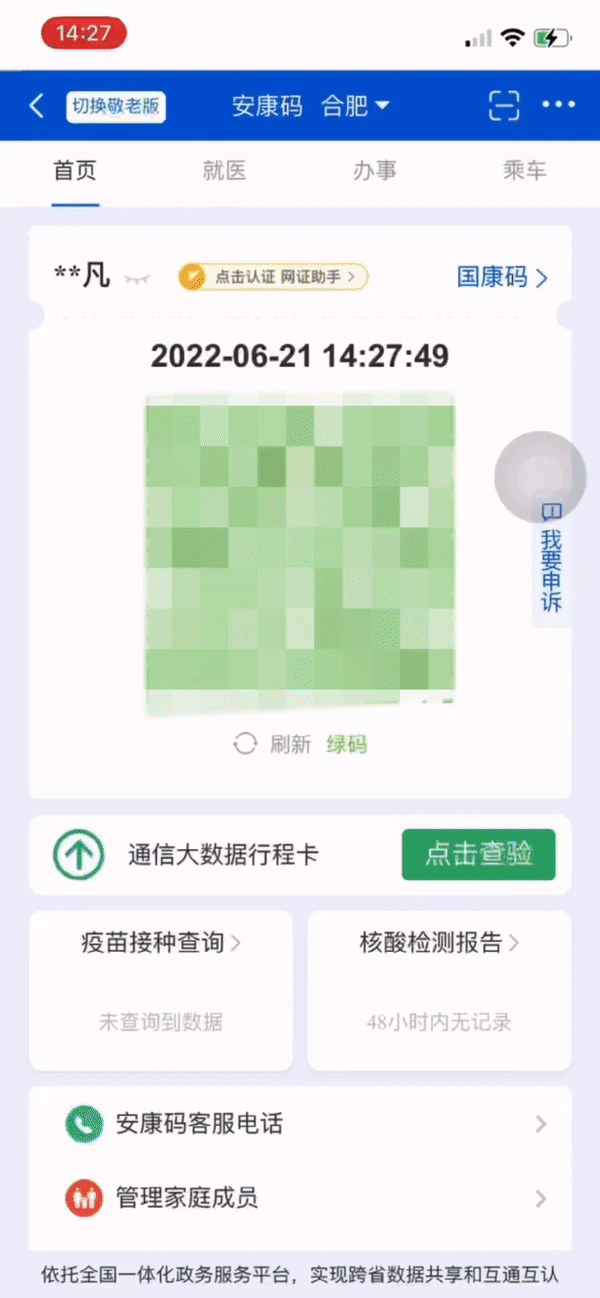This screenshot has height=1298, width=600.
Task: Open the 合肥 city dropdown
Action: (x=356, y=106)
